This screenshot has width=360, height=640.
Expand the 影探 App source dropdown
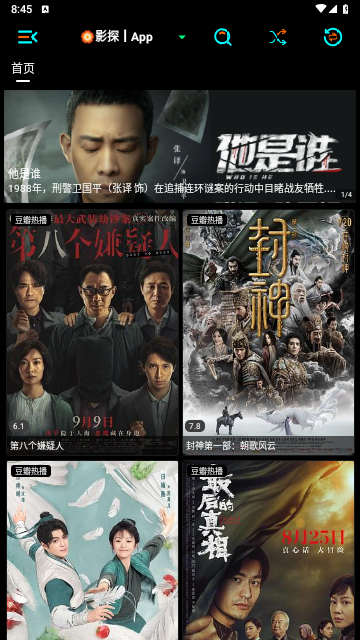(182, 37)
